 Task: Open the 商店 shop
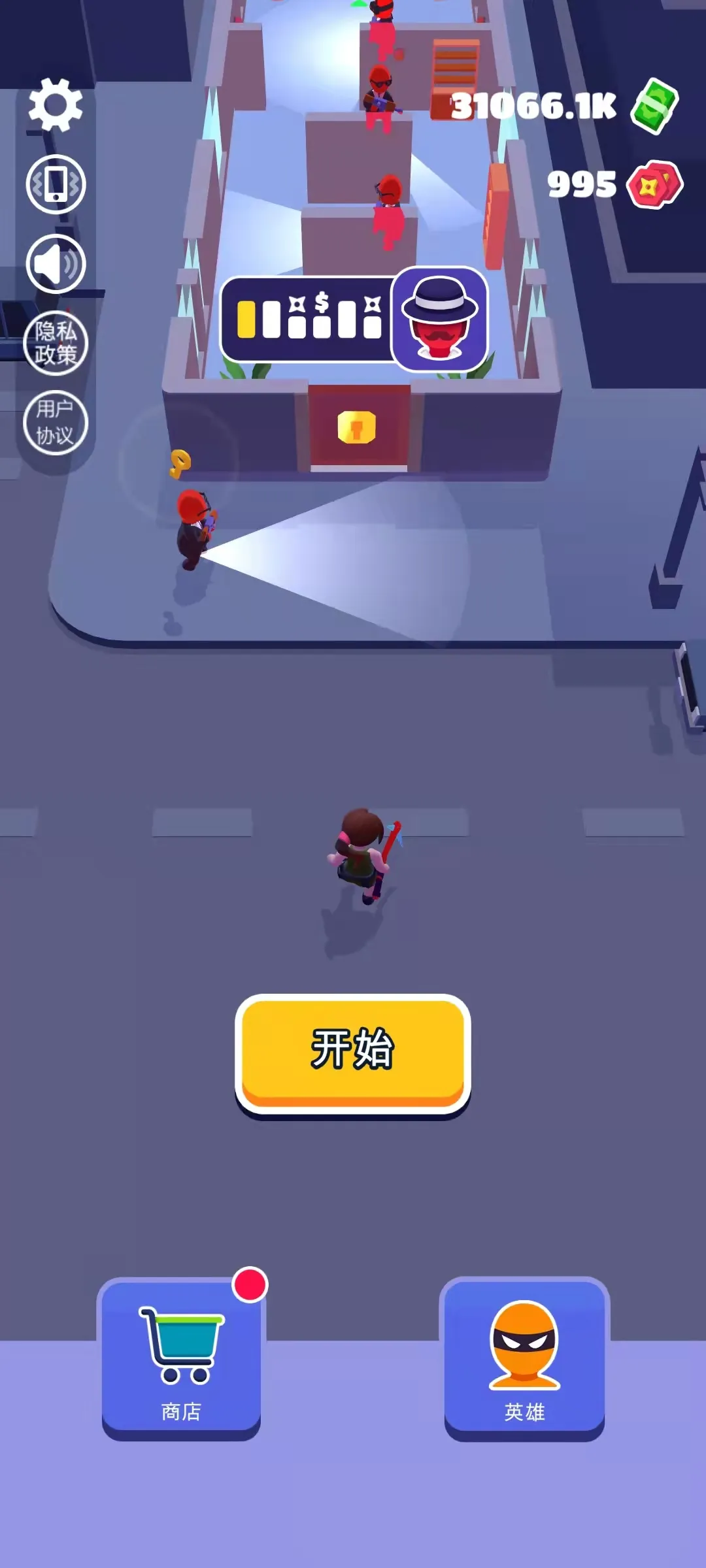181,1359
